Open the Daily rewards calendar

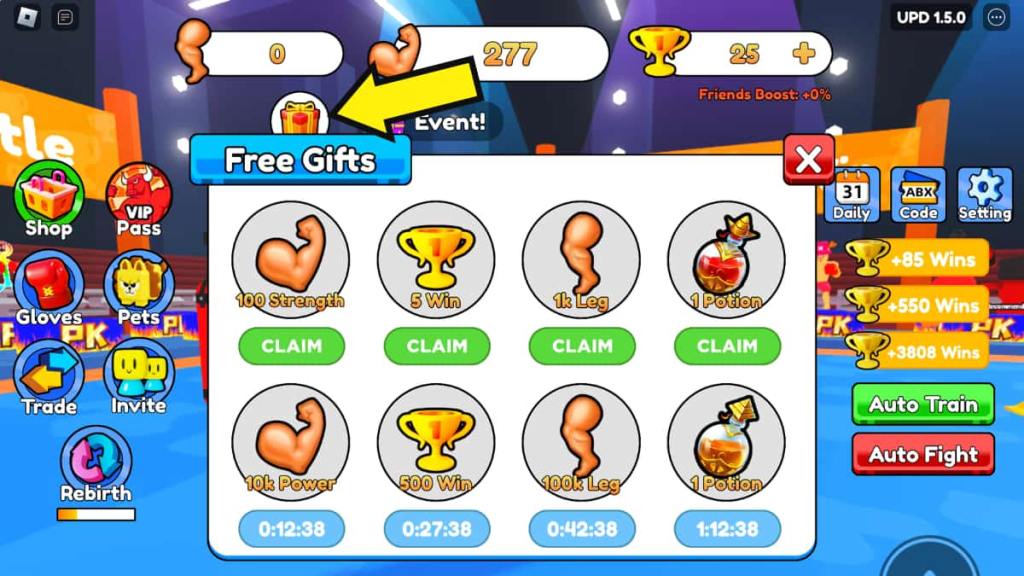pyautogui.click(x=852, y=193)
